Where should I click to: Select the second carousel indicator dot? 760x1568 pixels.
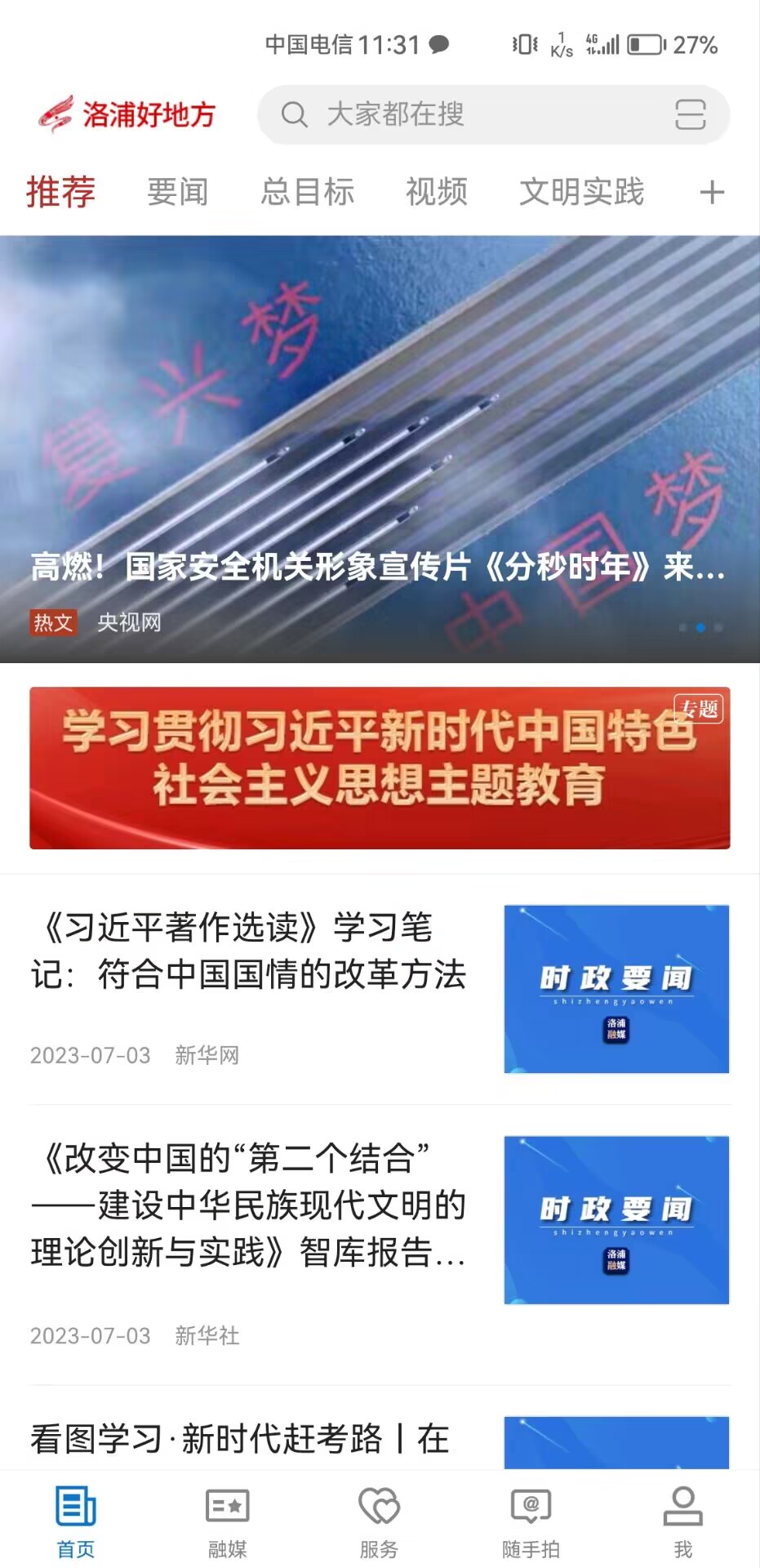click(x=702, y=628)
